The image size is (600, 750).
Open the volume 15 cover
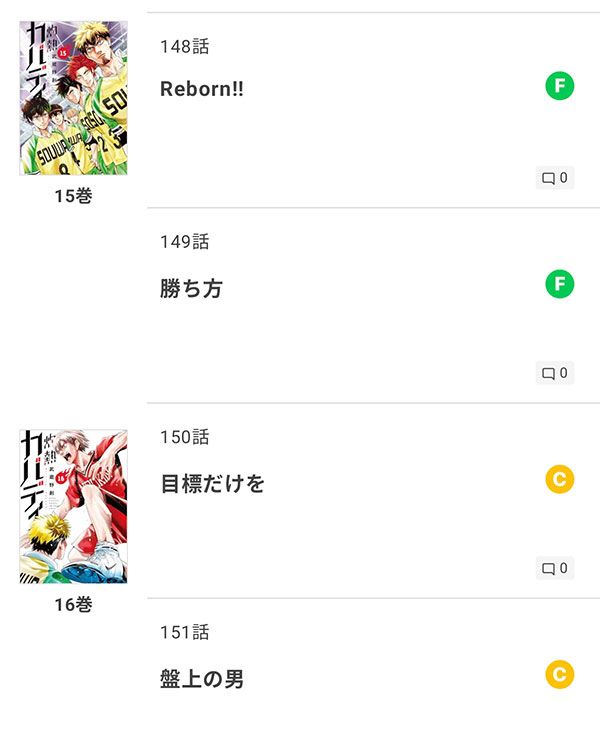(x=73, y=98)
